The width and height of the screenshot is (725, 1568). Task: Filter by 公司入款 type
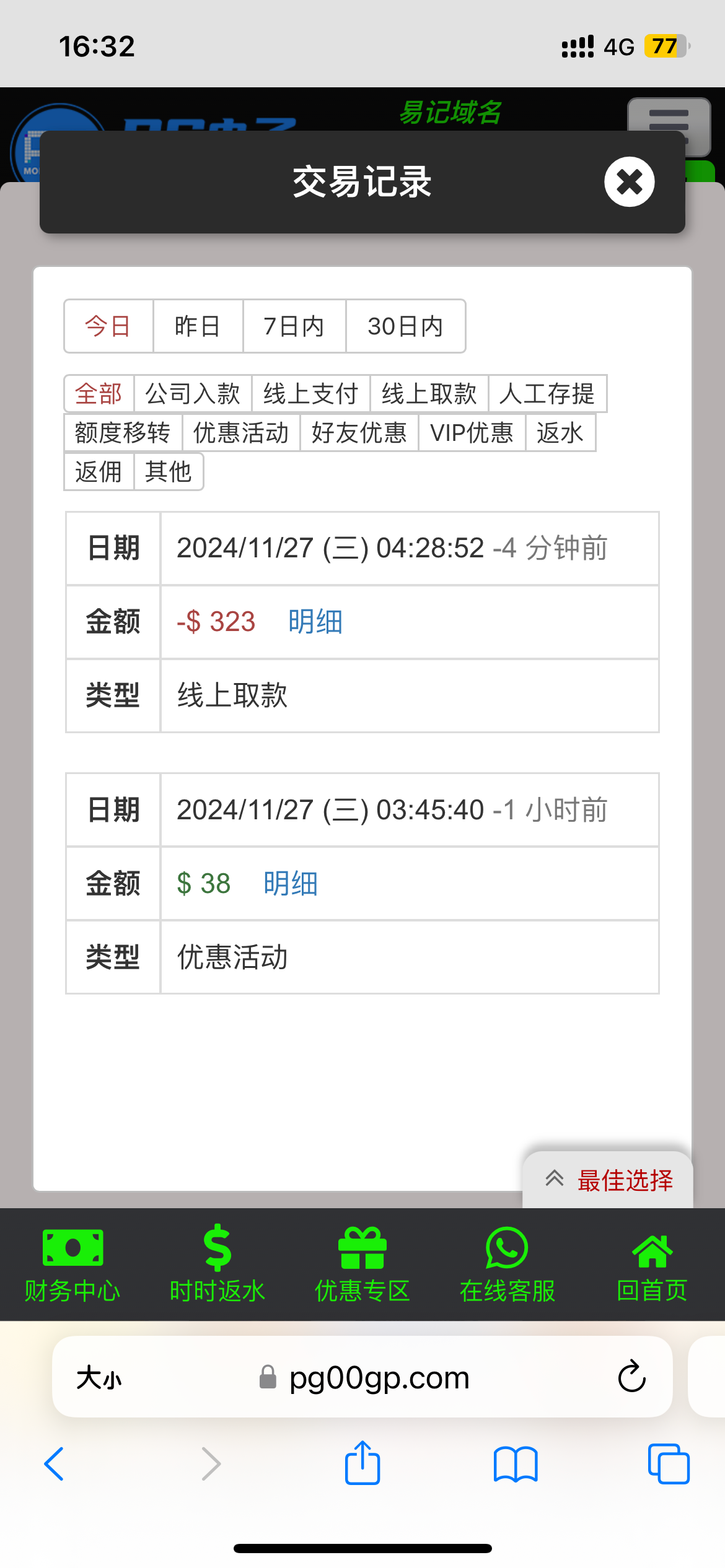(193, 394)
